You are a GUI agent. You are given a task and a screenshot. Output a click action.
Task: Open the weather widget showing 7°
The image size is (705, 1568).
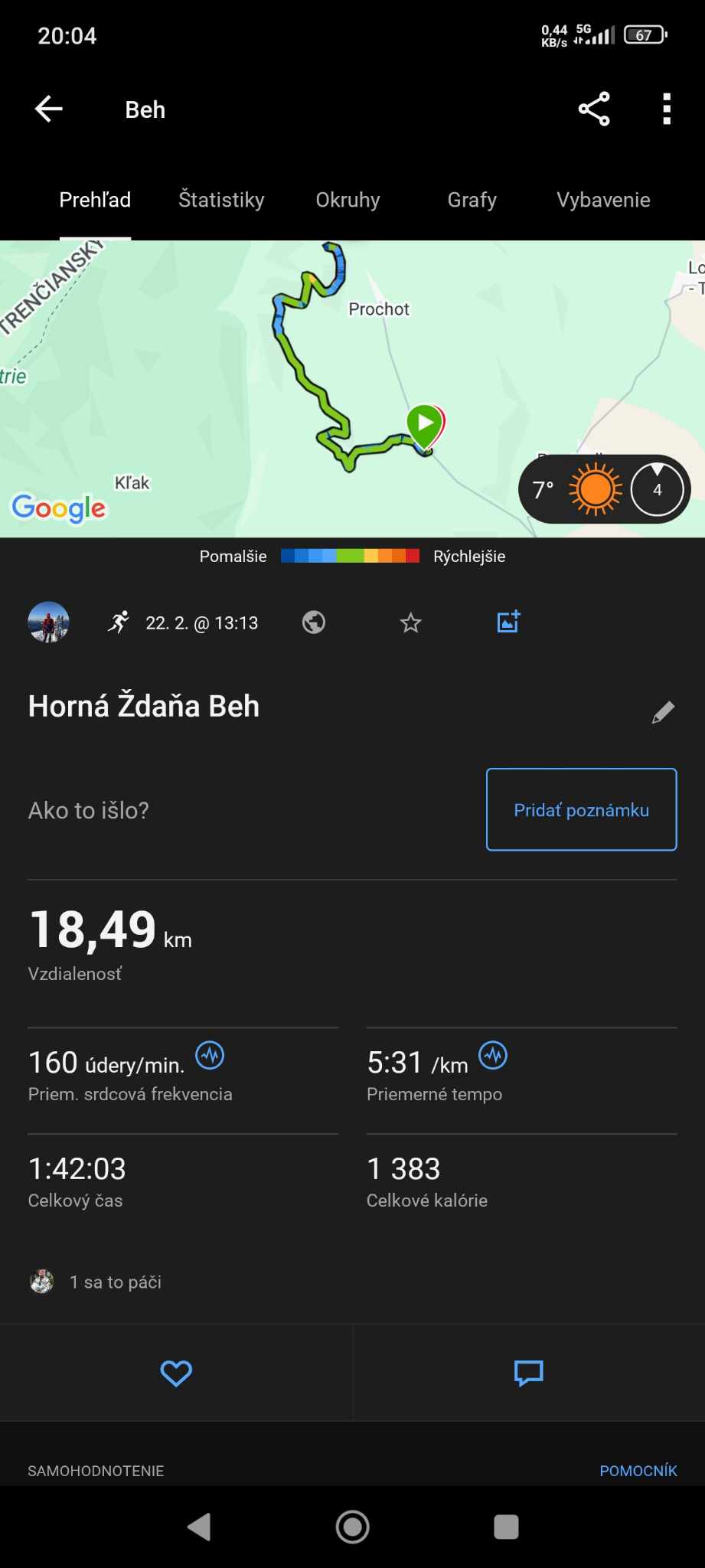(x=605, y=489)
